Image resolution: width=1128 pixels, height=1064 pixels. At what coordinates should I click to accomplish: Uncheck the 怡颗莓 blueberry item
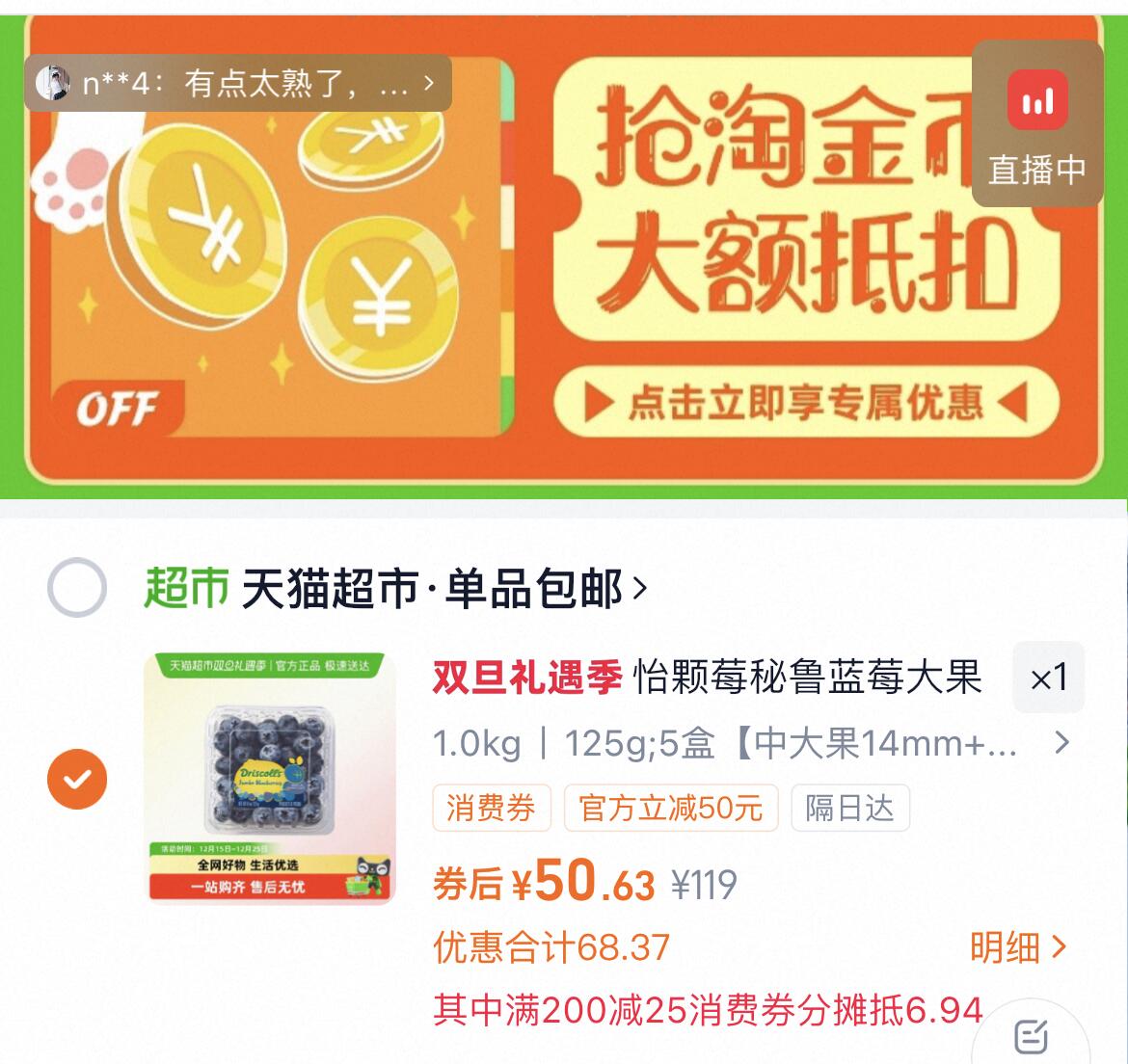click(77, 779)
